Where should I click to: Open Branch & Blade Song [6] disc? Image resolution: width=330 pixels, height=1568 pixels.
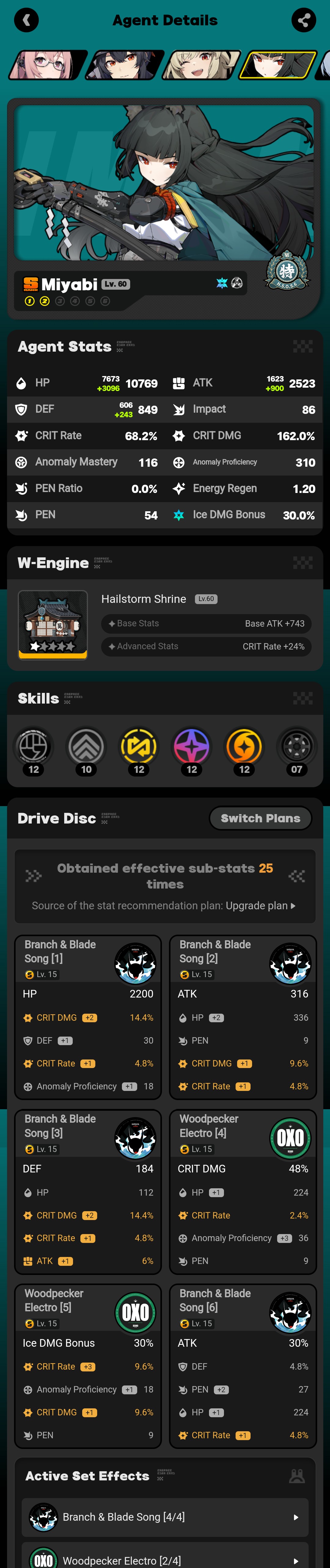243,1365
